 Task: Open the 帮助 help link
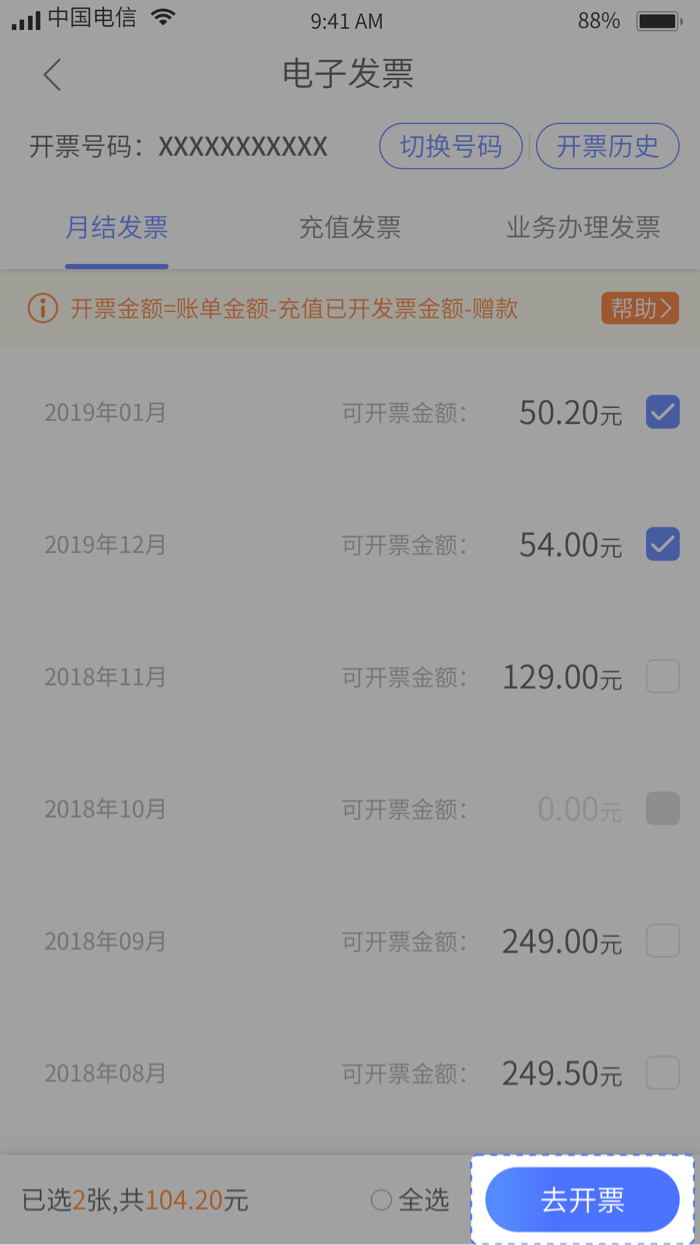(x=640, y=308)
